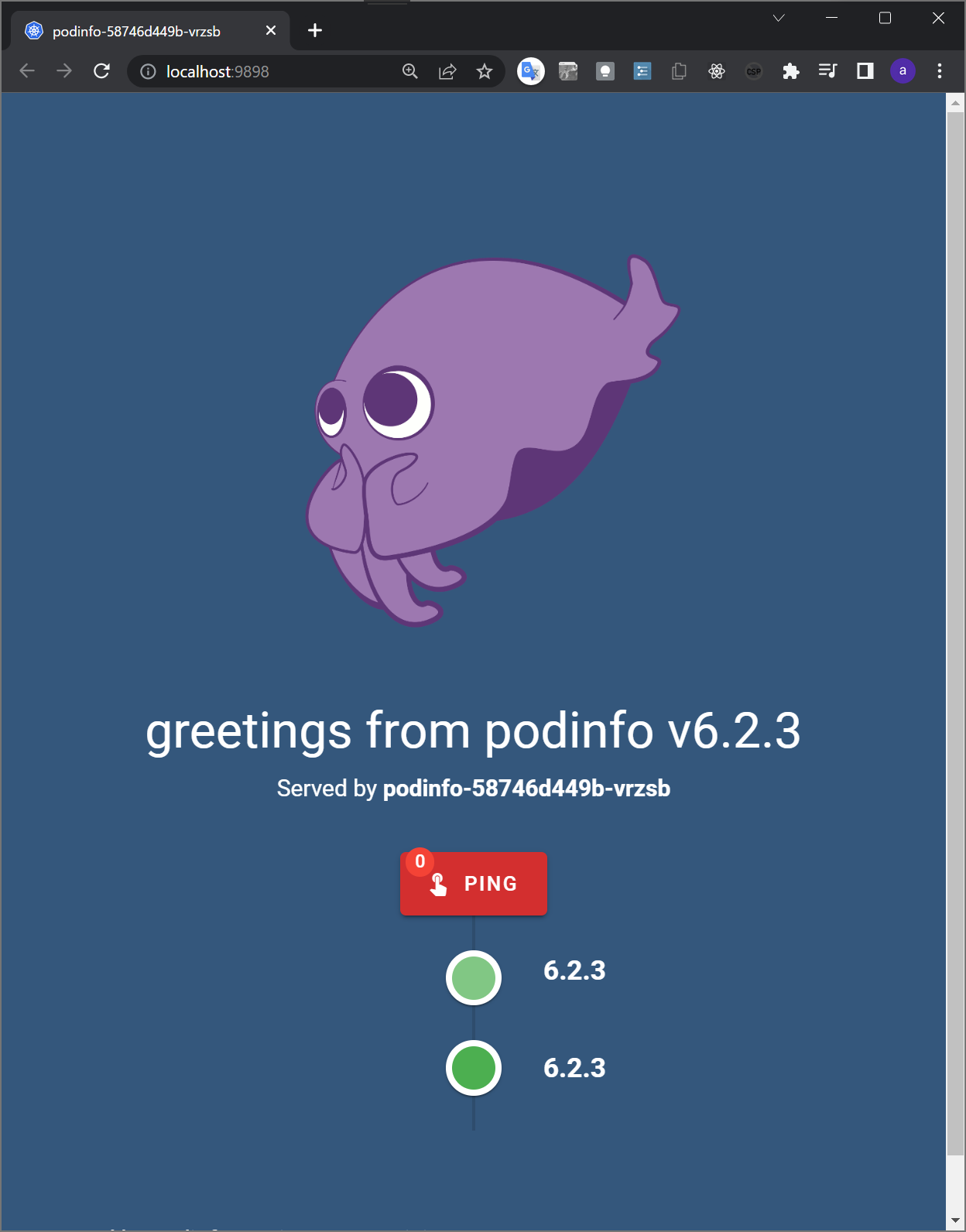Viewport: 966px width, 1232px height.
Task: Focus the localhost:9898 address bar
Action: (263, 71)
